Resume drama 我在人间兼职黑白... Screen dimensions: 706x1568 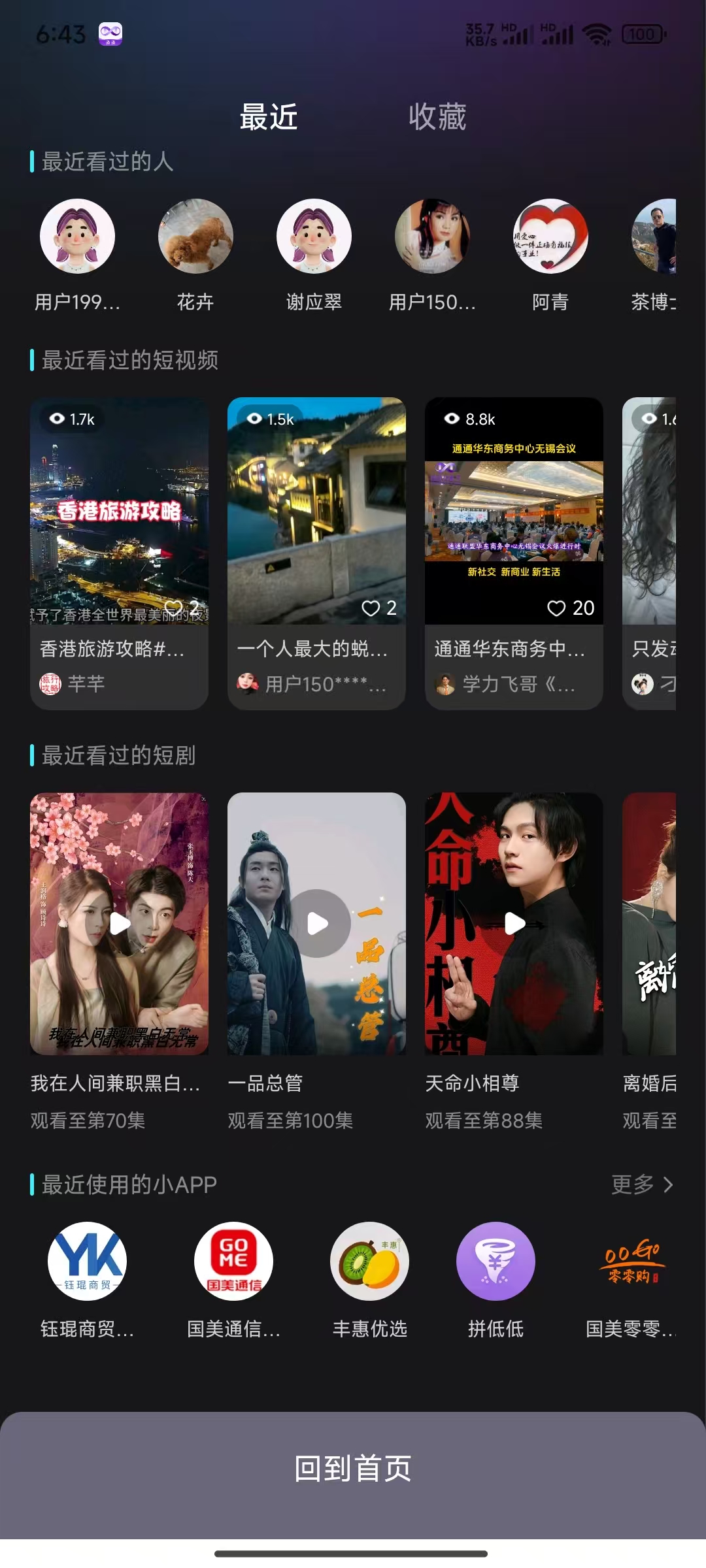[119, 923]
